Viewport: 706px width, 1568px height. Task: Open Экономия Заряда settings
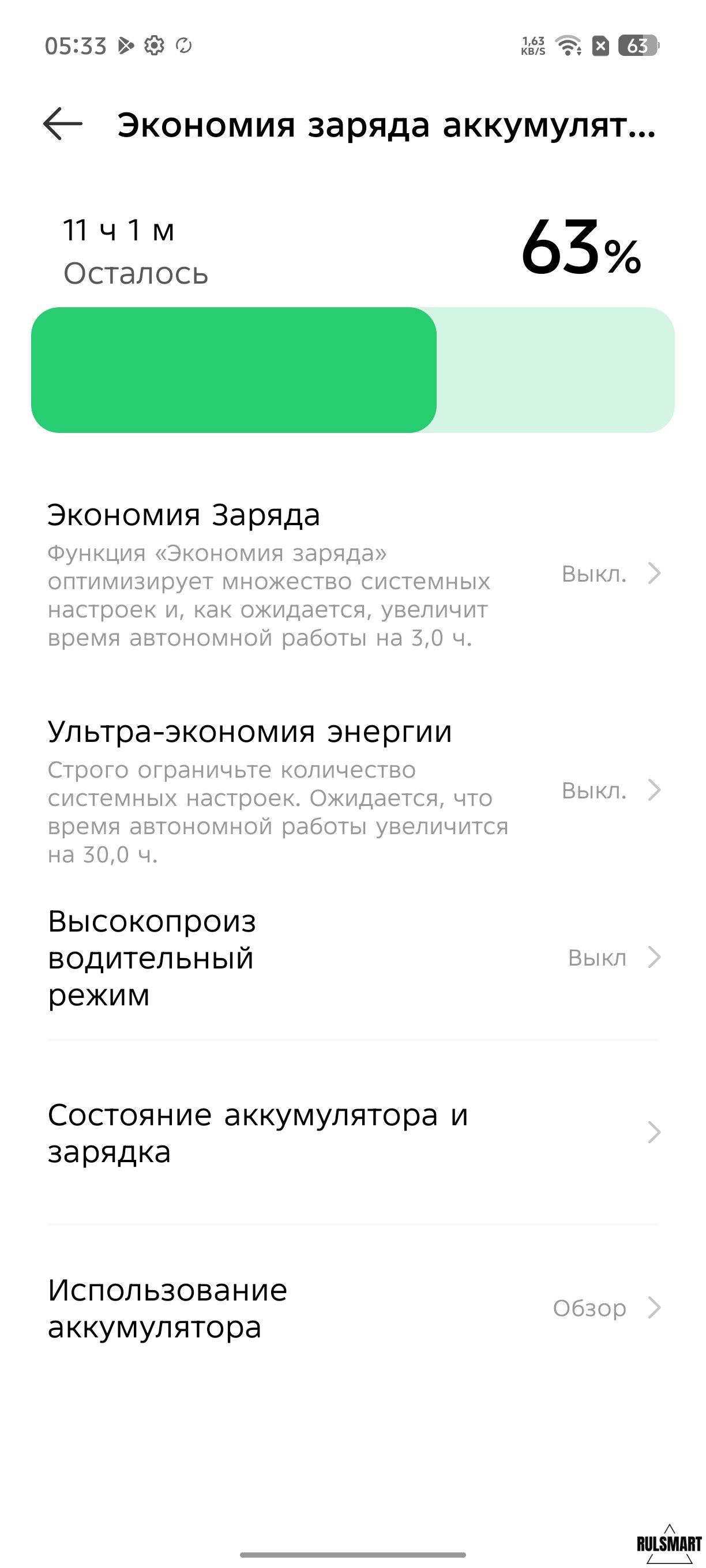coord(352,574)
